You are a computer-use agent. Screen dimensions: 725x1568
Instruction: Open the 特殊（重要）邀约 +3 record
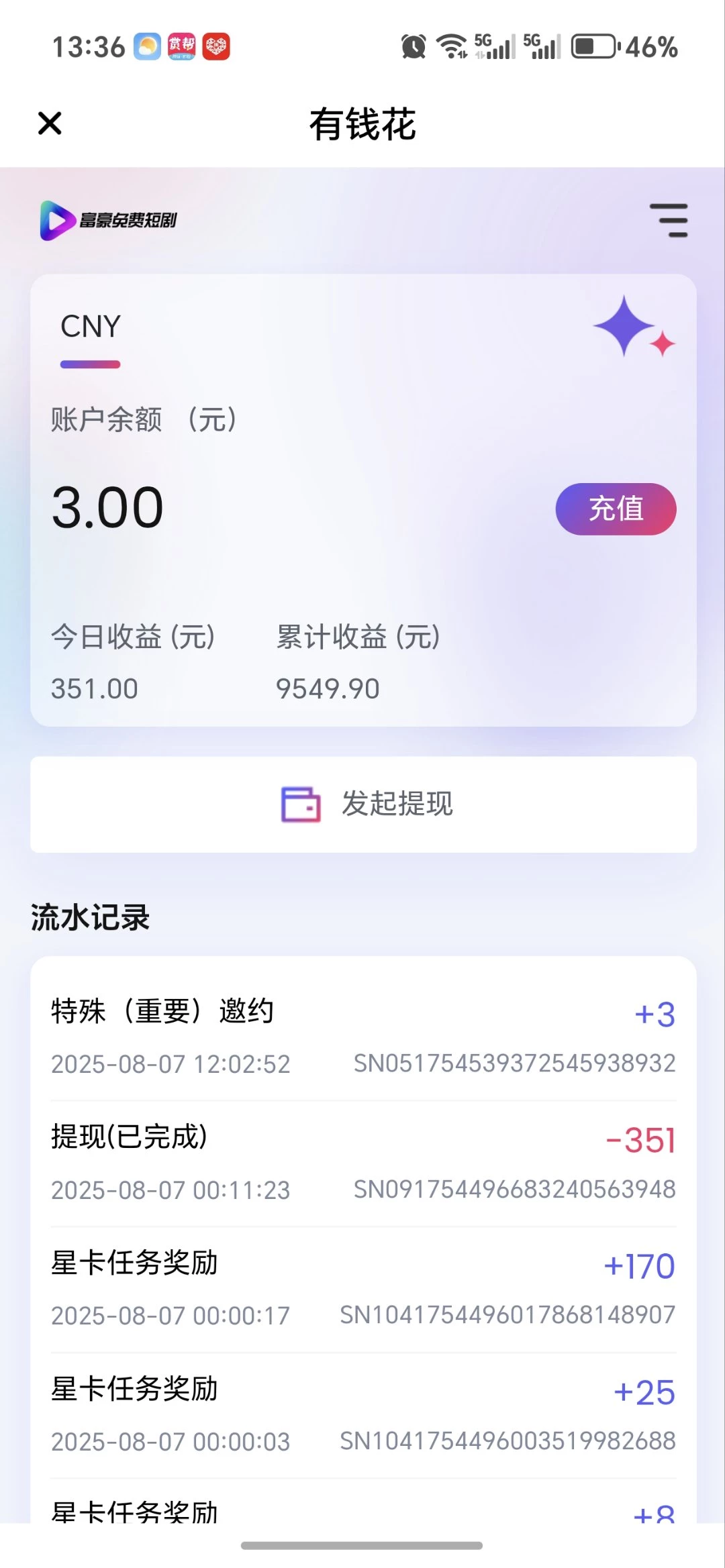[362, 1037]
